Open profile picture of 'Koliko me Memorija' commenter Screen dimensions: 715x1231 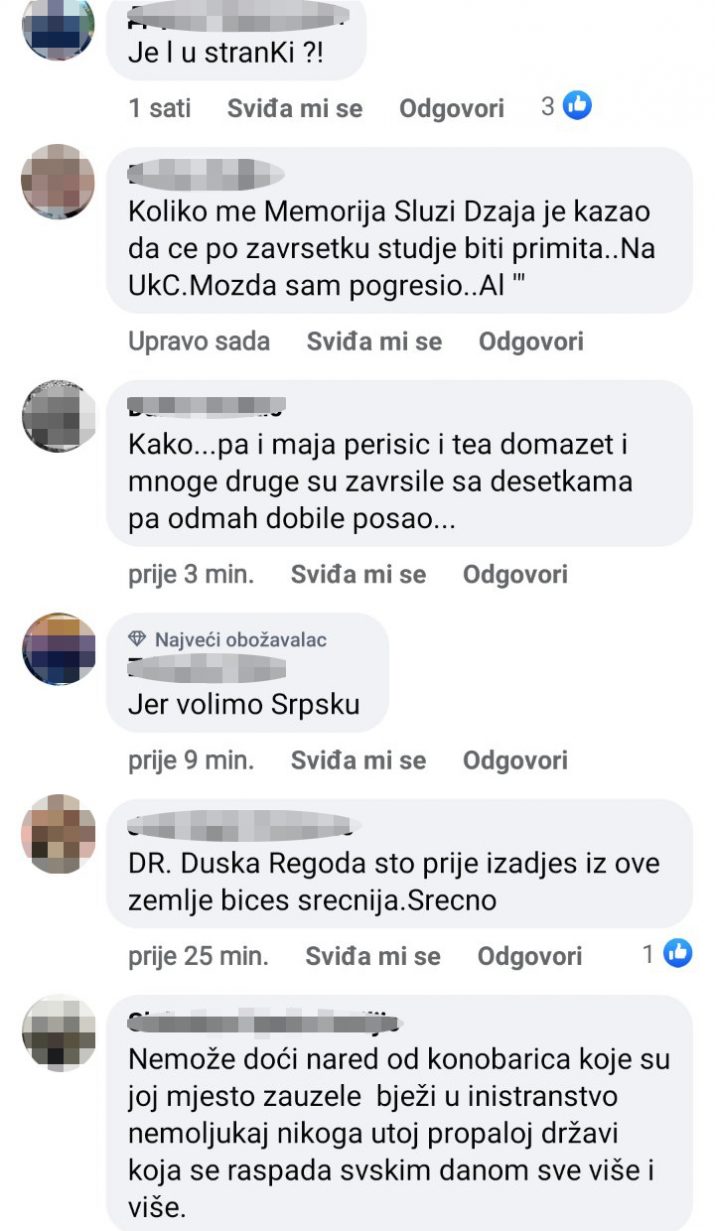tap(58, 182)
